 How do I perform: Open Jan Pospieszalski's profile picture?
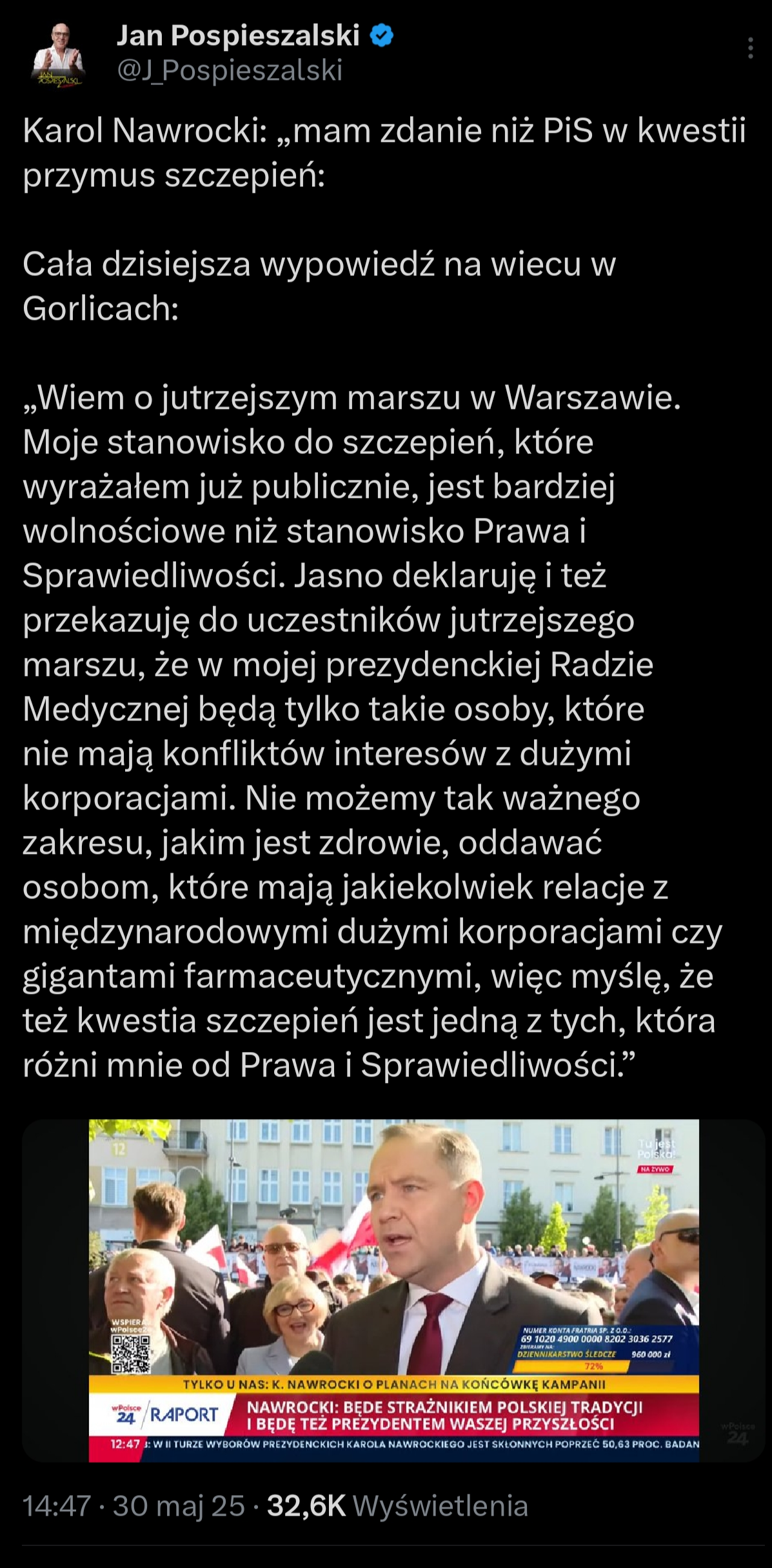point(58,54)
